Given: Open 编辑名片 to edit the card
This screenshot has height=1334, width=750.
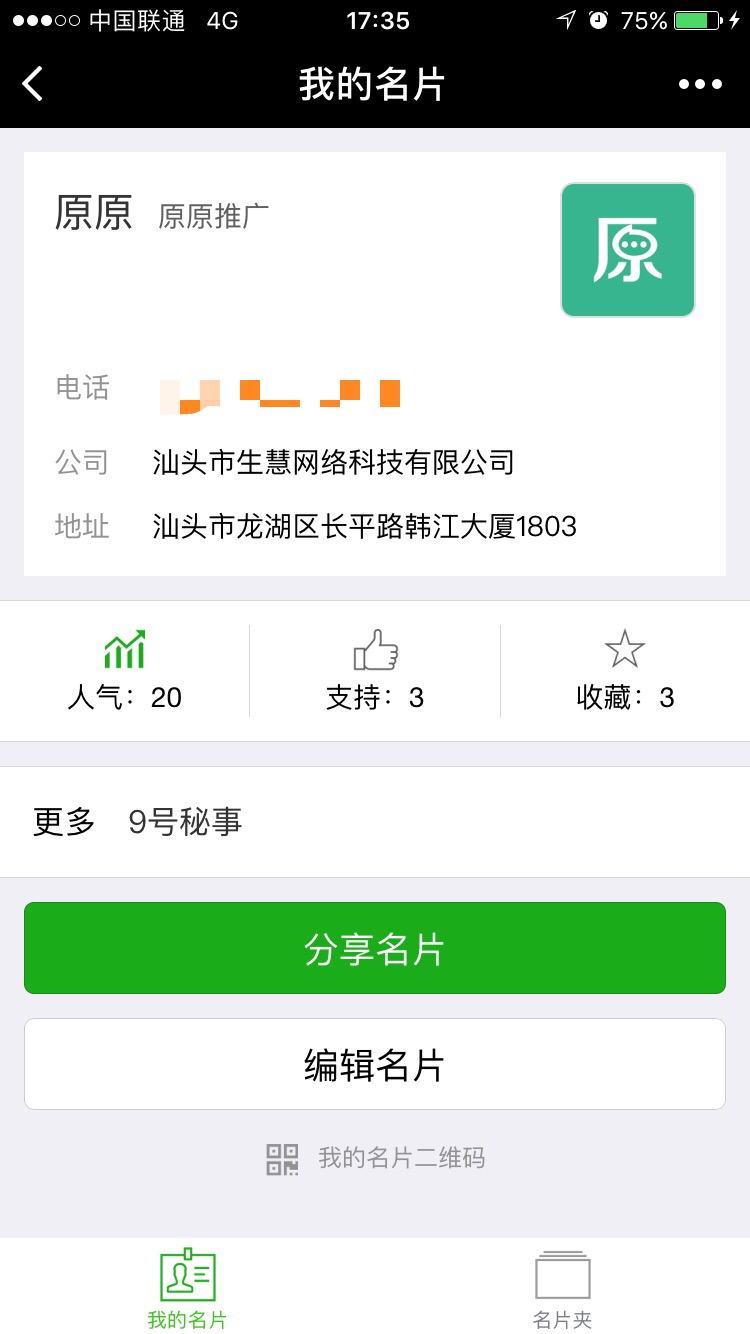Looking at the screenshot, I should pos(375,1064).
